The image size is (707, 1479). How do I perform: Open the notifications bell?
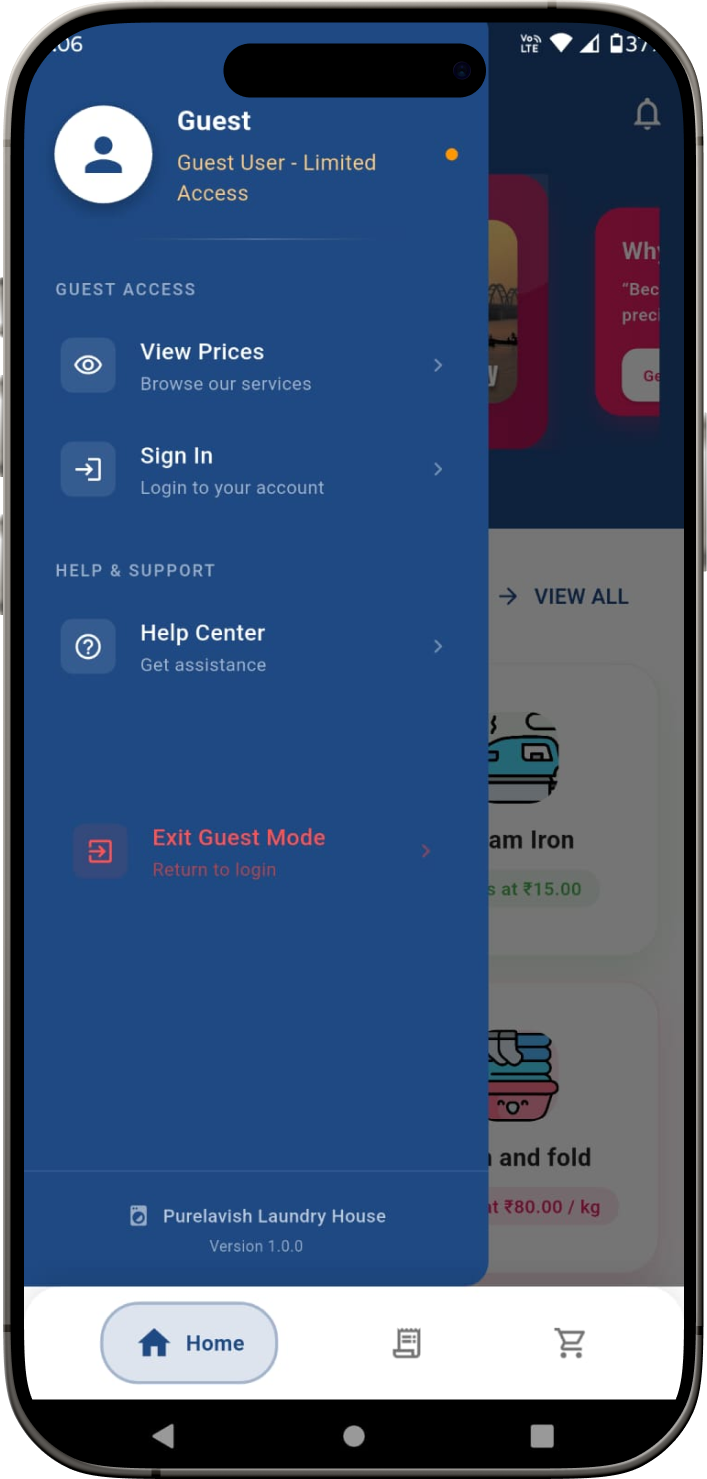point(647,115)
